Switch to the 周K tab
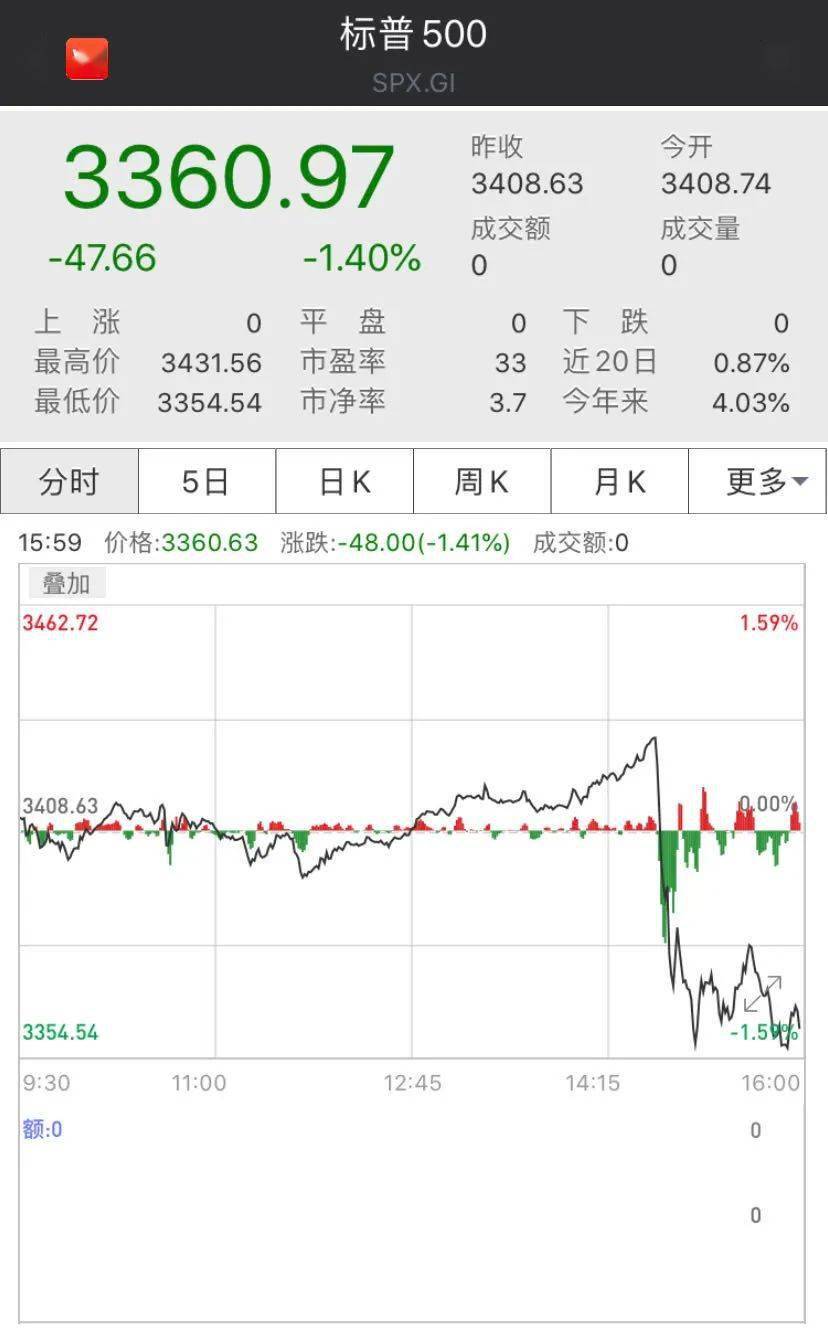This screenshot has height=1335, width=828. pos(481,481)
